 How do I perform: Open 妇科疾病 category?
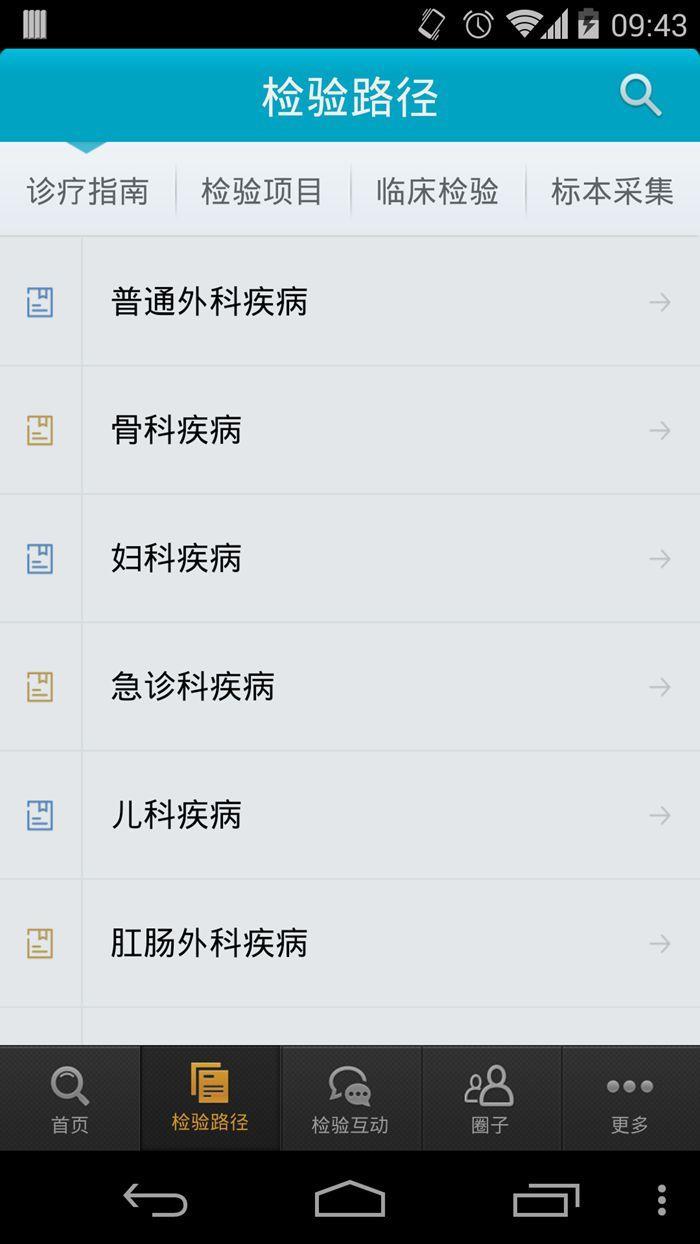[x=350, y=558]
